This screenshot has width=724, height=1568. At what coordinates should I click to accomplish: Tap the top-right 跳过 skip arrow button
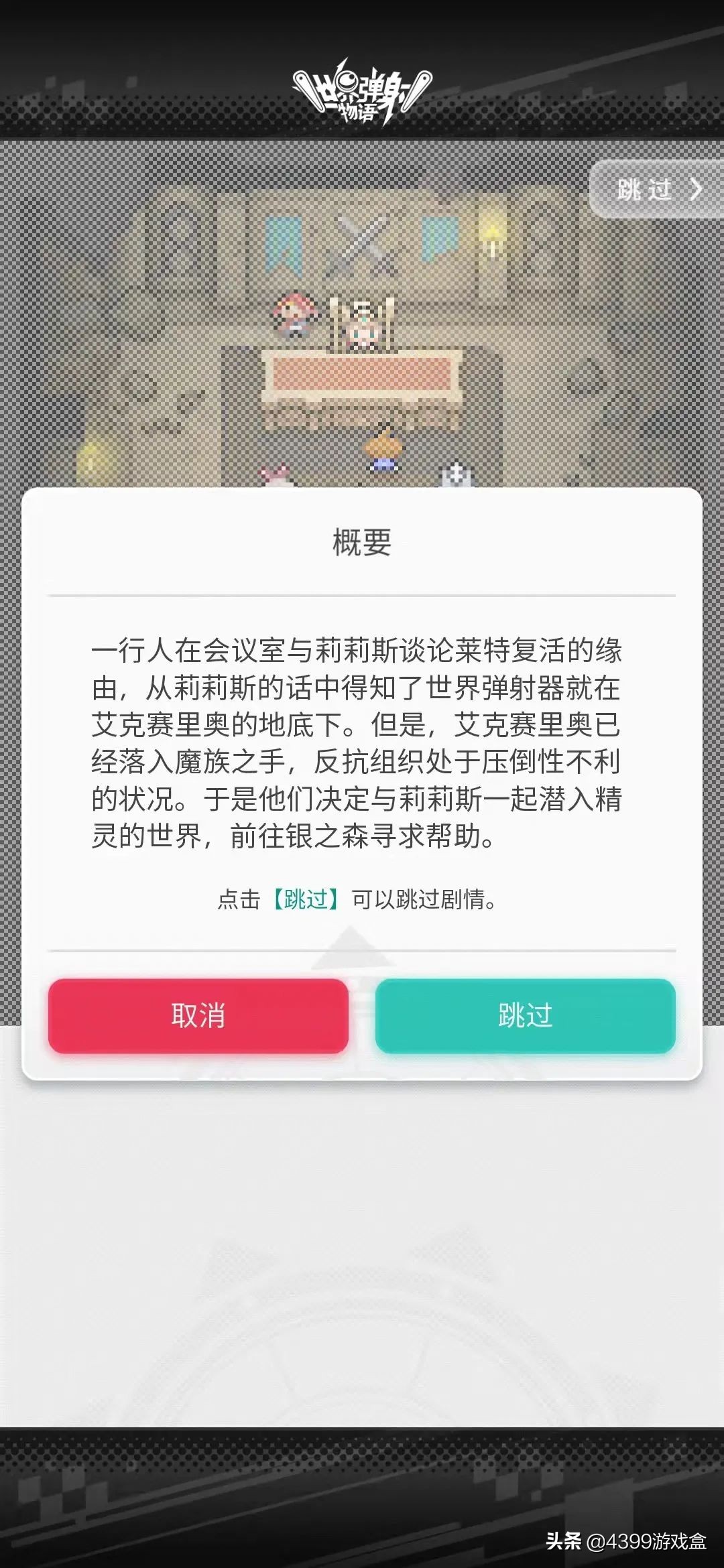[x=657, y=190]
